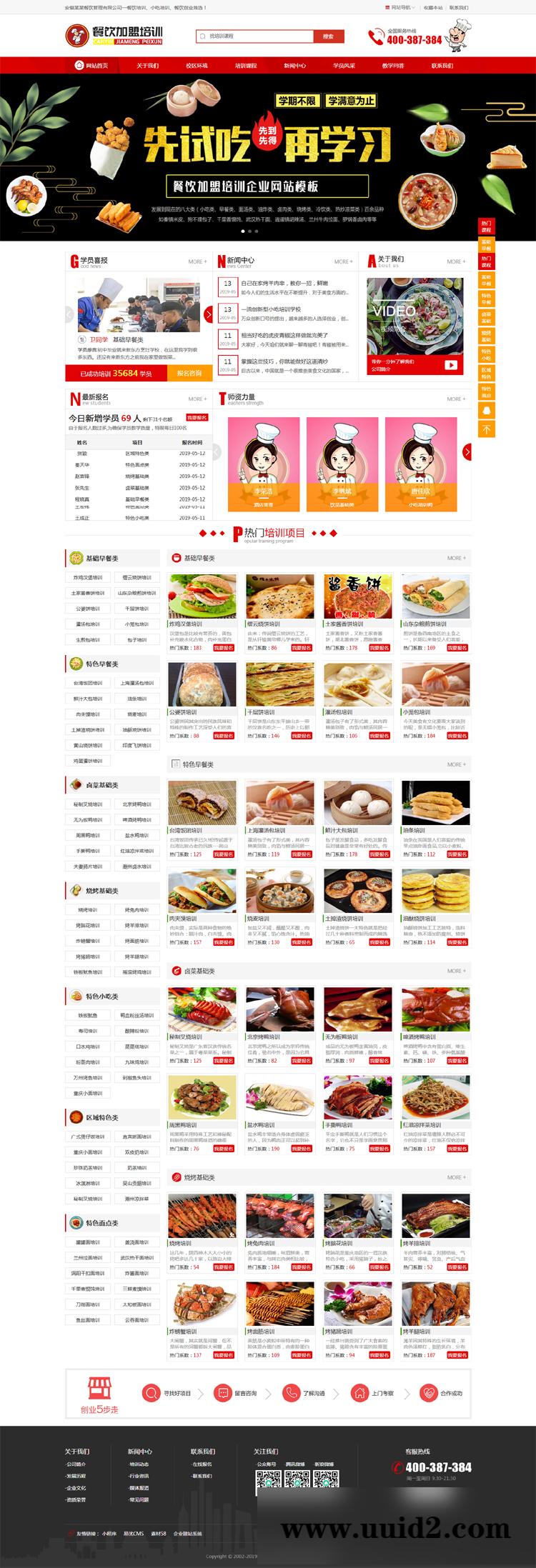Select 炸鸡汉堡培训 in the sidebar list
The width and height of the screenshot is (536, 1568).
[x=88, y=577]
